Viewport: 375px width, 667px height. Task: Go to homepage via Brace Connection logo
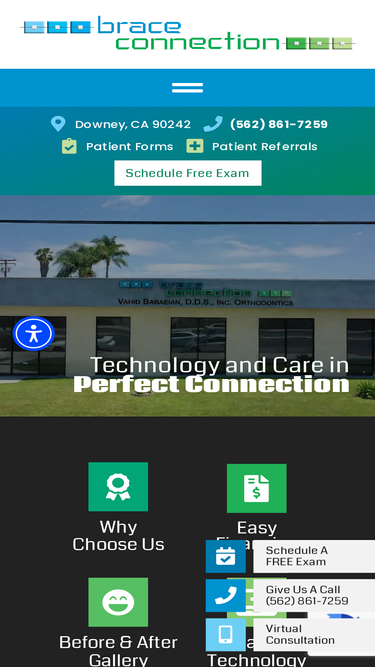[x=188, y=33]
